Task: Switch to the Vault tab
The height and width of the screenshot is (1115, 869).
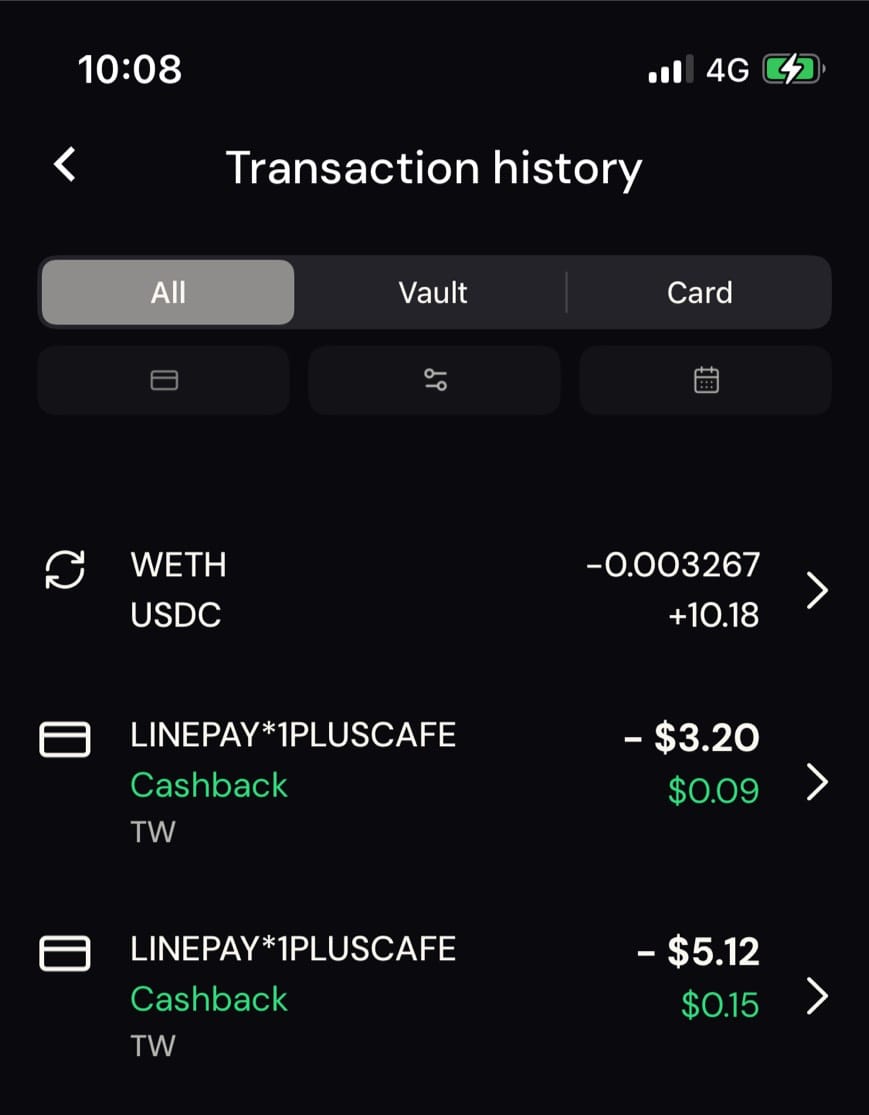Action: coord(432,293)
